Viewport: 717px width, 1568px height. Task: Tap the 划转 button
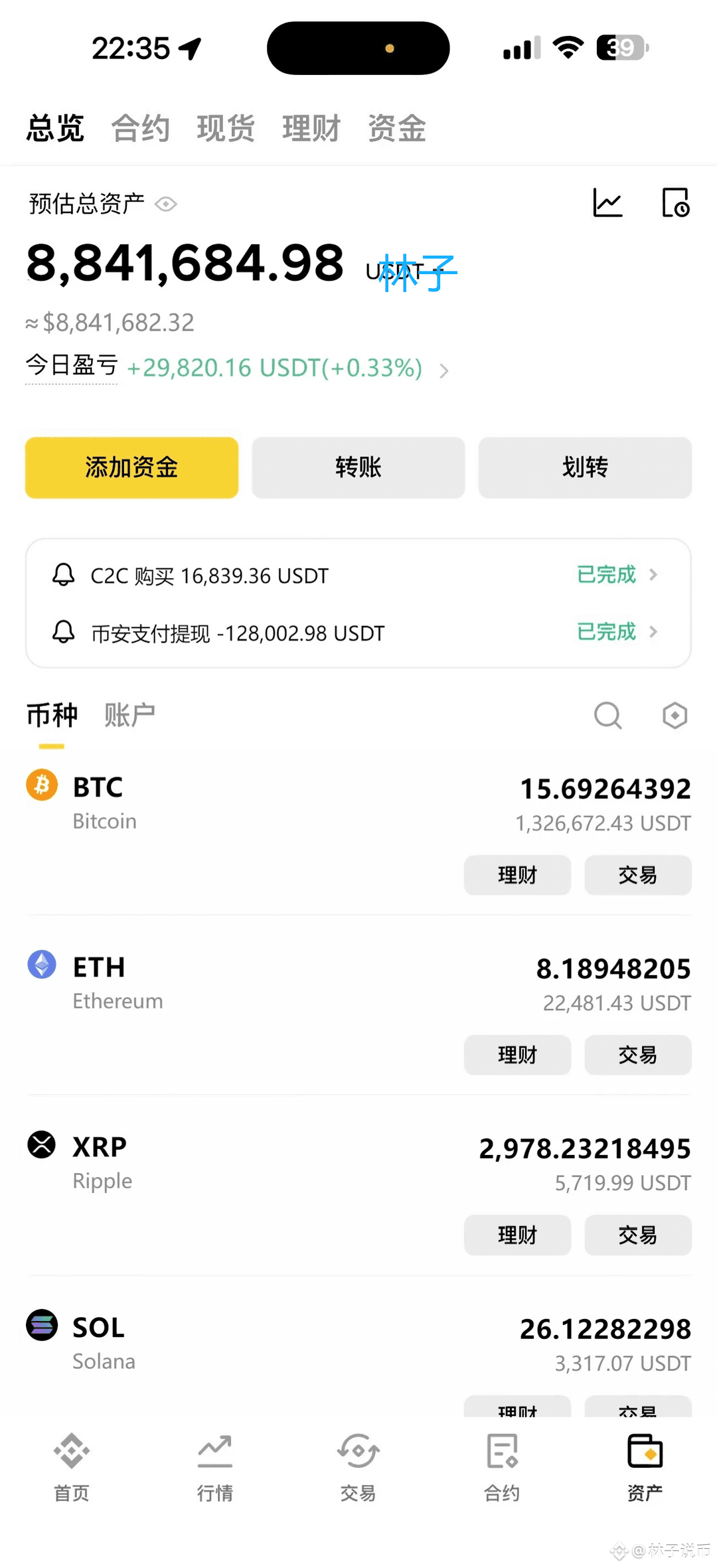585,467
